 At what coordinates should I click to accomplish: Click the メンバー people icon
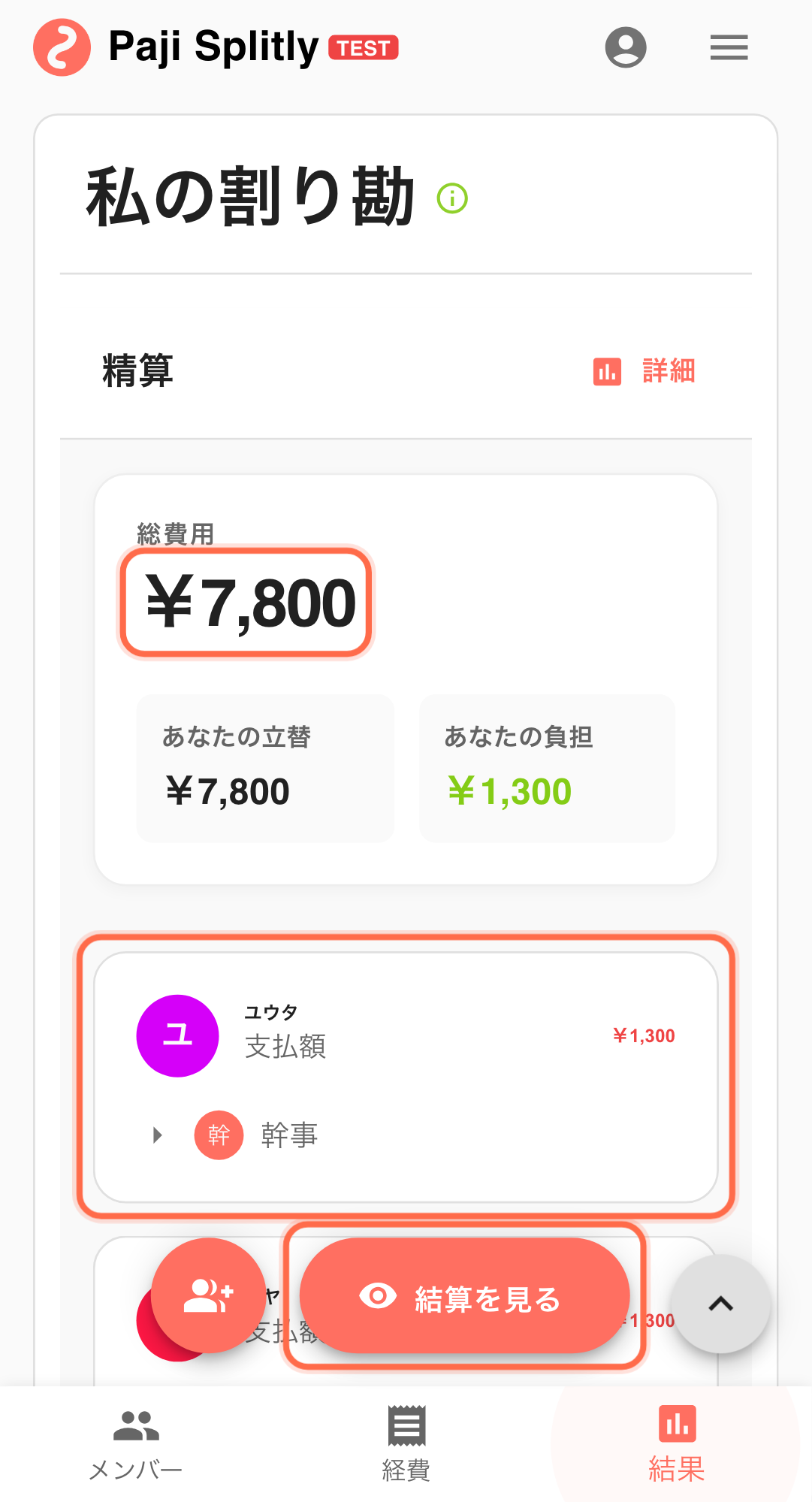point(136,1427)
